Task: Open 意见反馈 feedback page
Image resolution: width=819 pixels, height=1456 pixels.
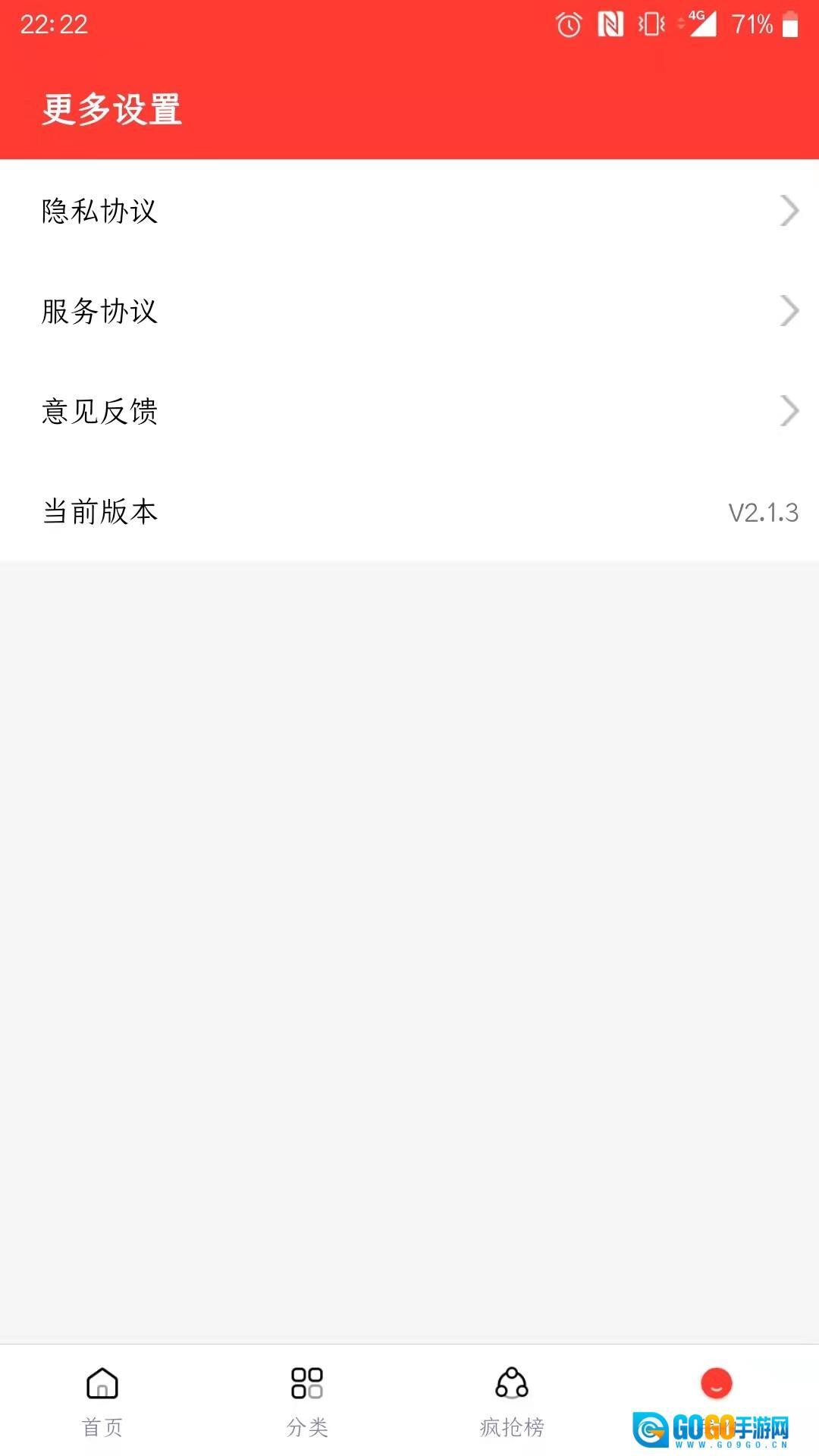Action: [99, 412]
